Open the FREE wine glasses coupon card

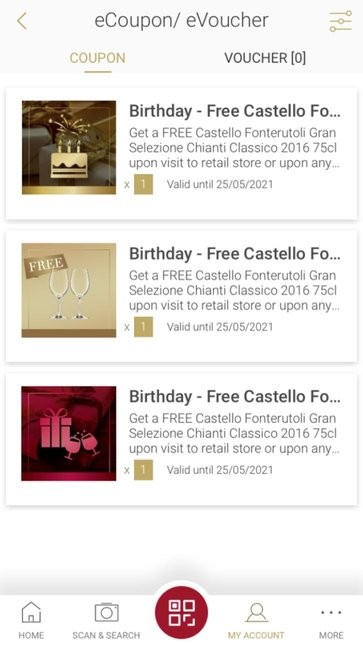[x=182, y=296]
